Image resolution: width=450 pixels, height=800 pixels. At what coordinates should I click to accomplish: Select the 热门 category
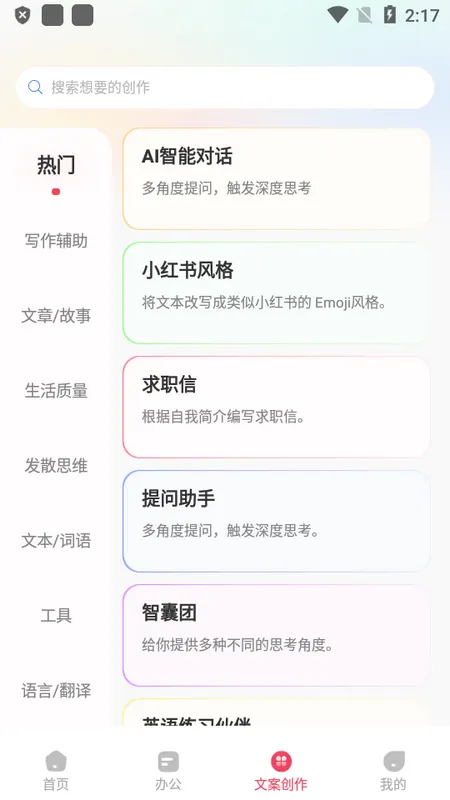[x=56, y=166]
